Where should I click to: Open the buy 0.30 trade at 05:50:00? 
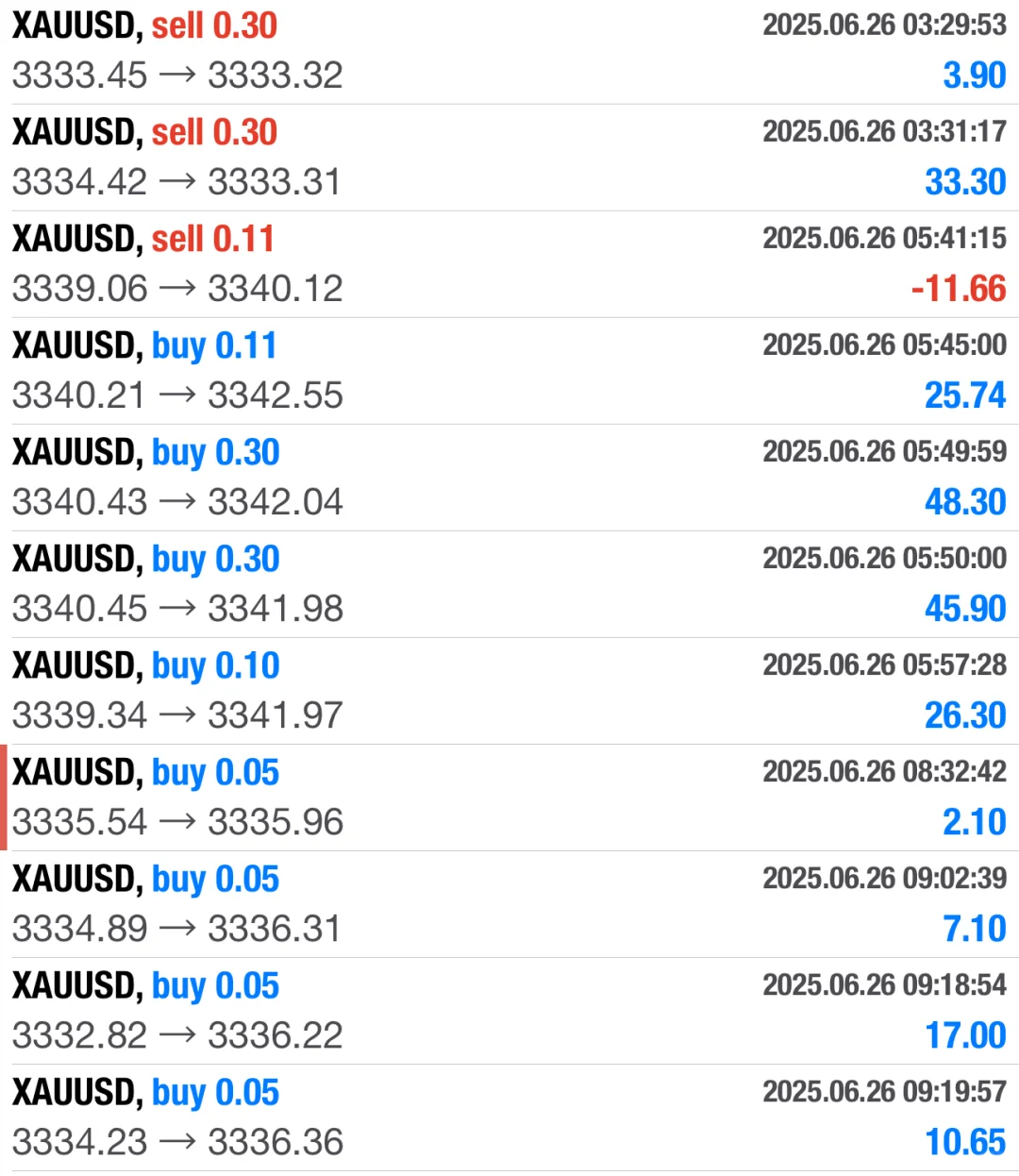509,584
